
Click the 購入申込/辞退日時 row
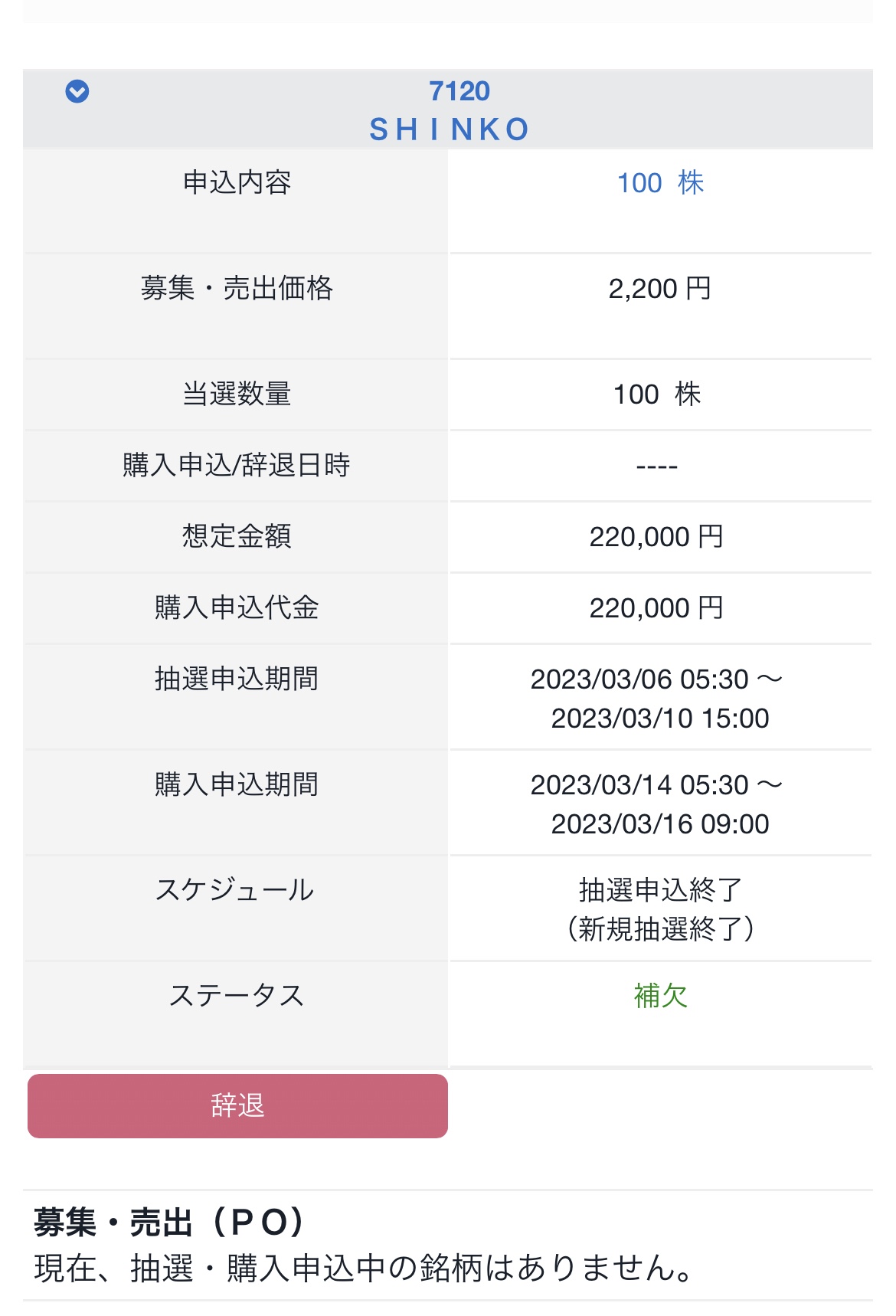click(234, 465)
